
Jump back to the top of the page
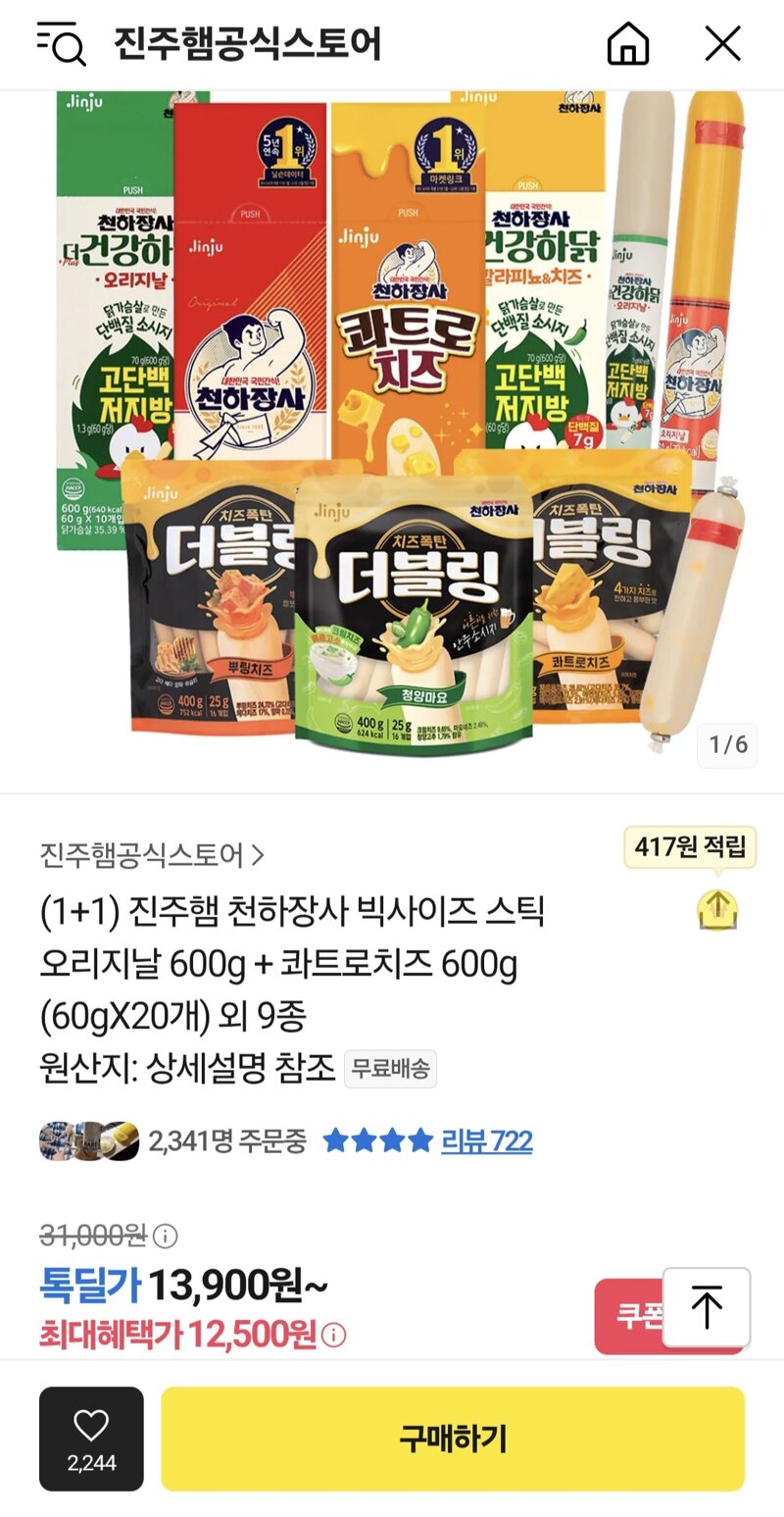[707, 1307]
